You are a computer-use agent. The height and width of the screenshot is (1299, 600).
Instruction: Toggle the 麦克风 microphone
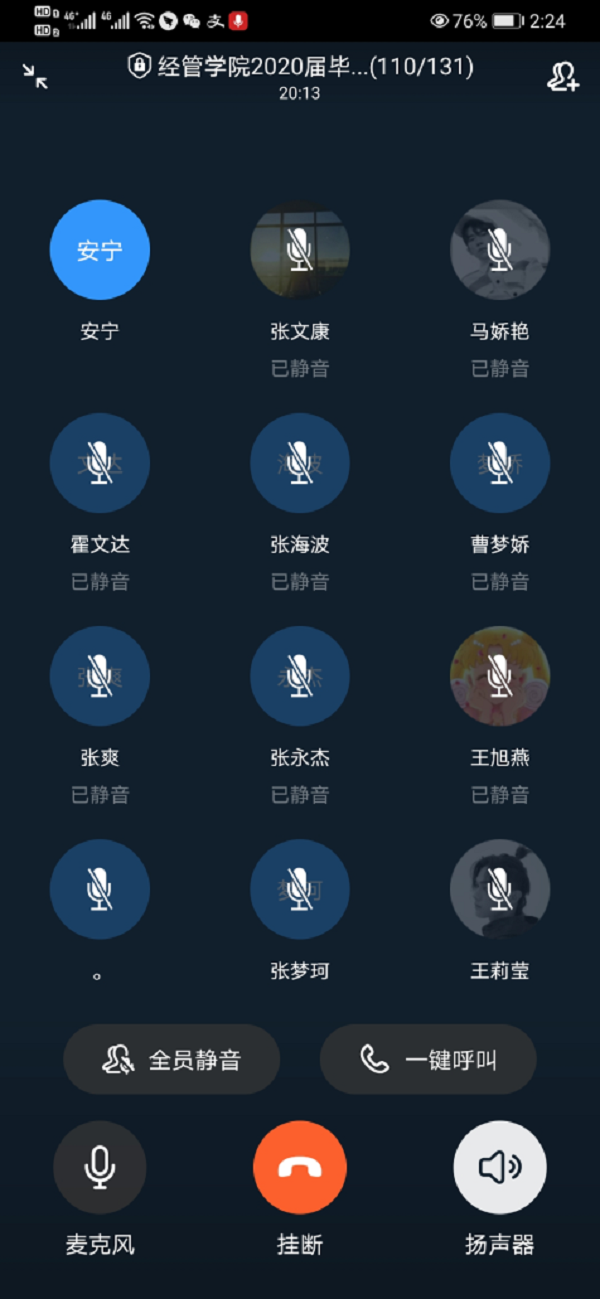100,1167
